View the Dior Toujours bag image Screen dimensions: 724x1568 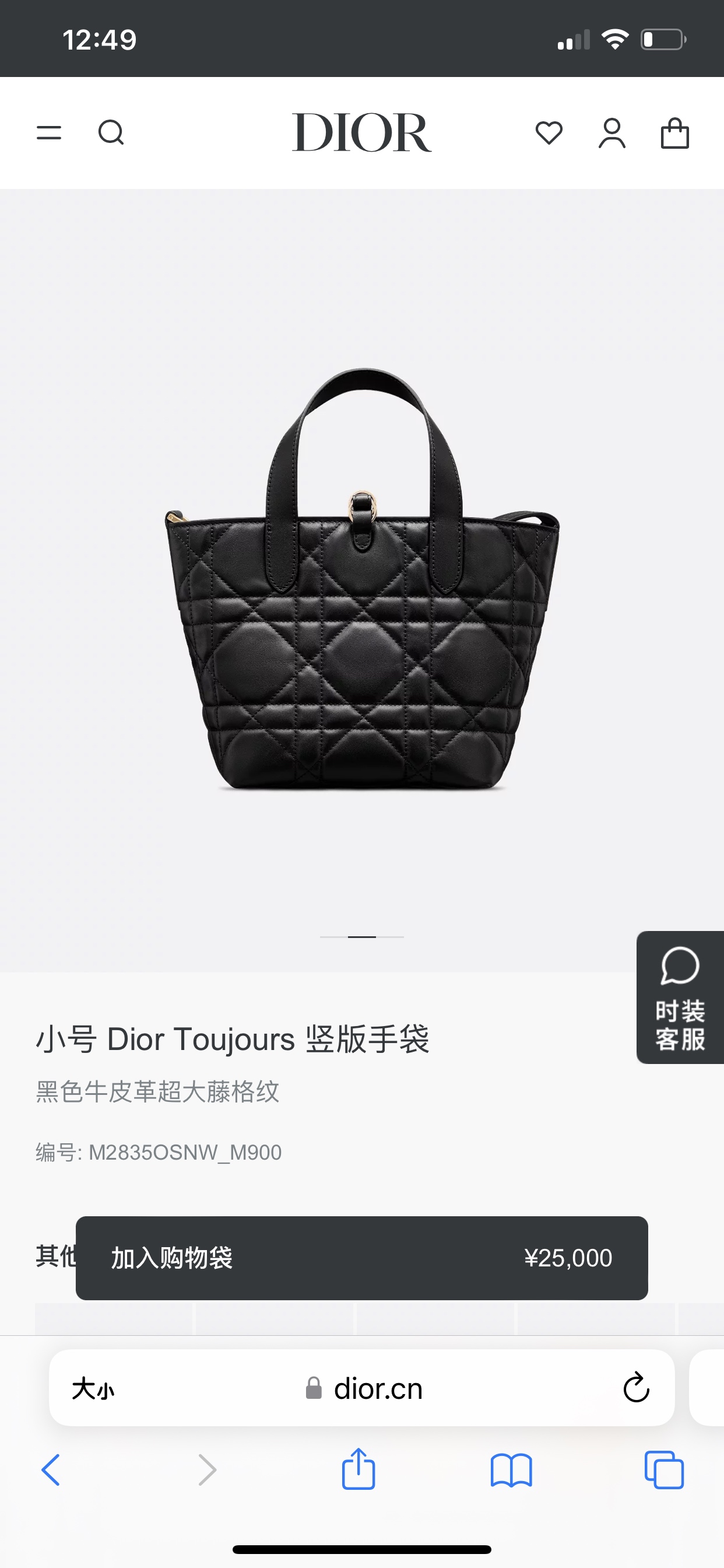tap(362, 578)
